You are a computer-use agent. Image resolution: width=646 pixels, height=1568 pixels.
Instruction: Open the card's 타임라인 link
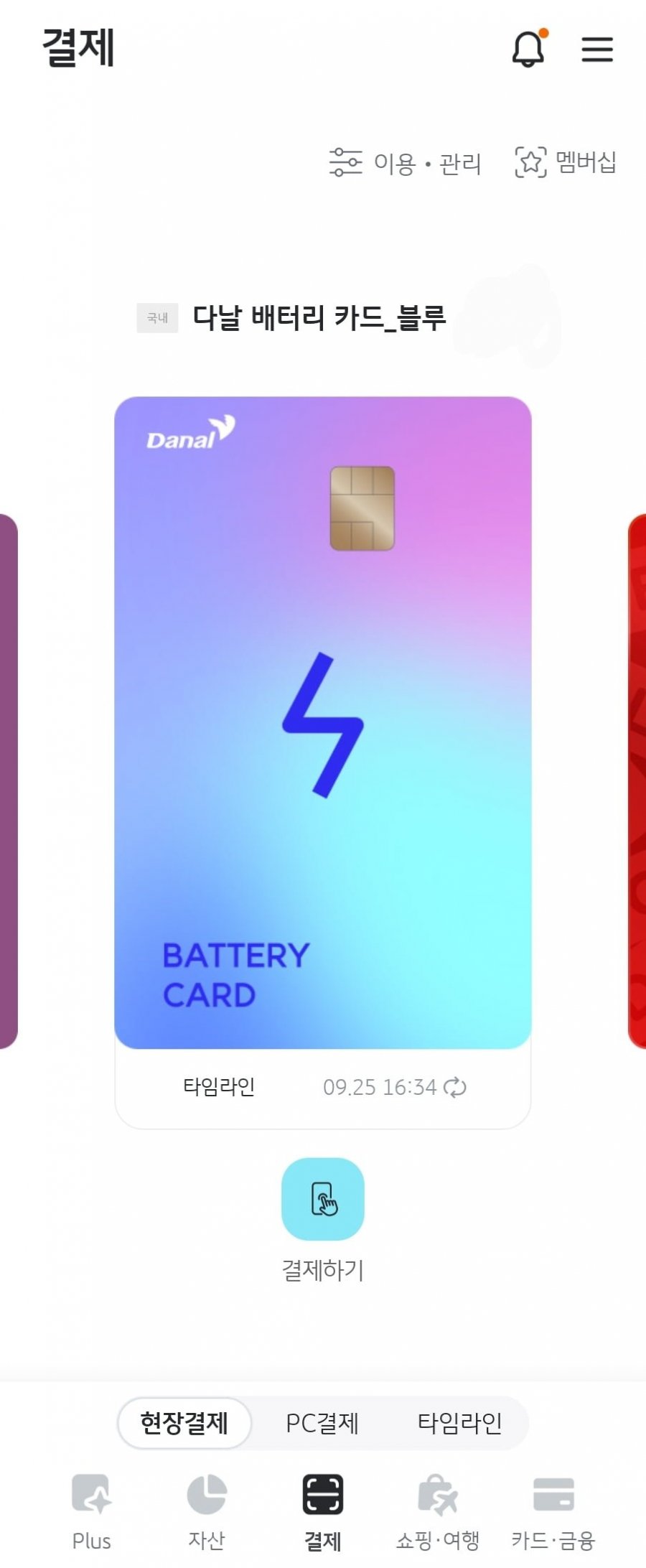[x=219, y=1087]
